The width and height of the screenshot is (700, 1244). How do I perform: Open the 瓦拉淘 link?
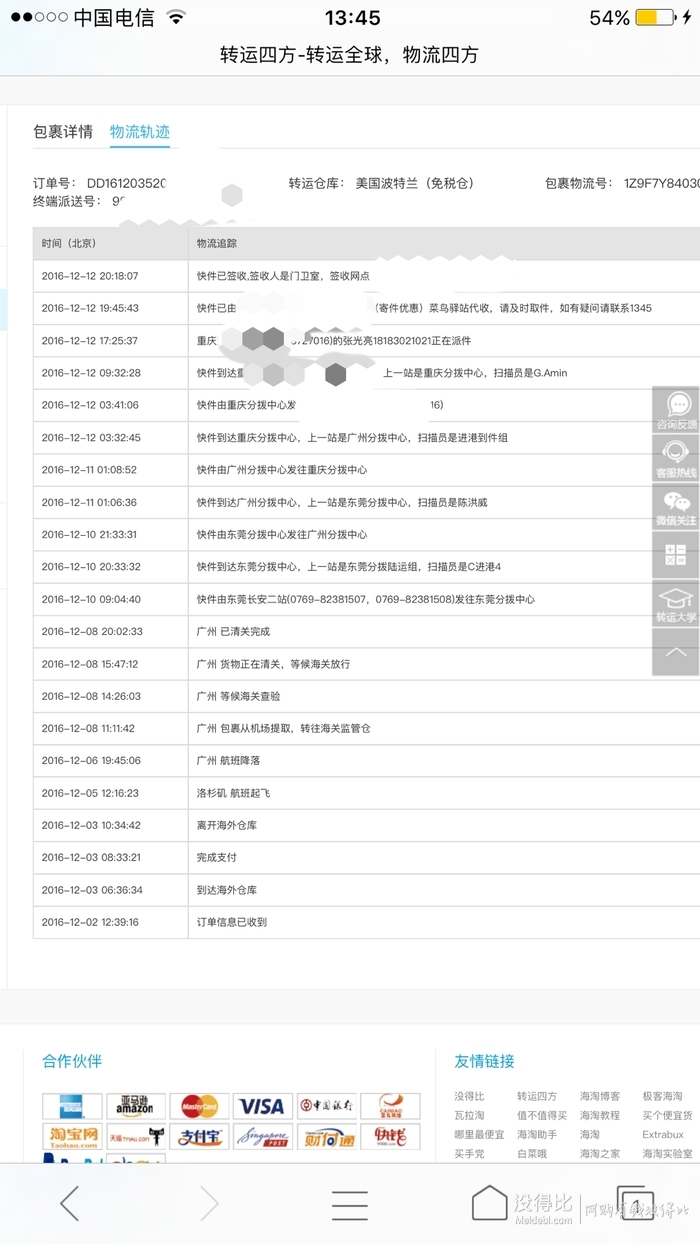[x=469, y=1115]
